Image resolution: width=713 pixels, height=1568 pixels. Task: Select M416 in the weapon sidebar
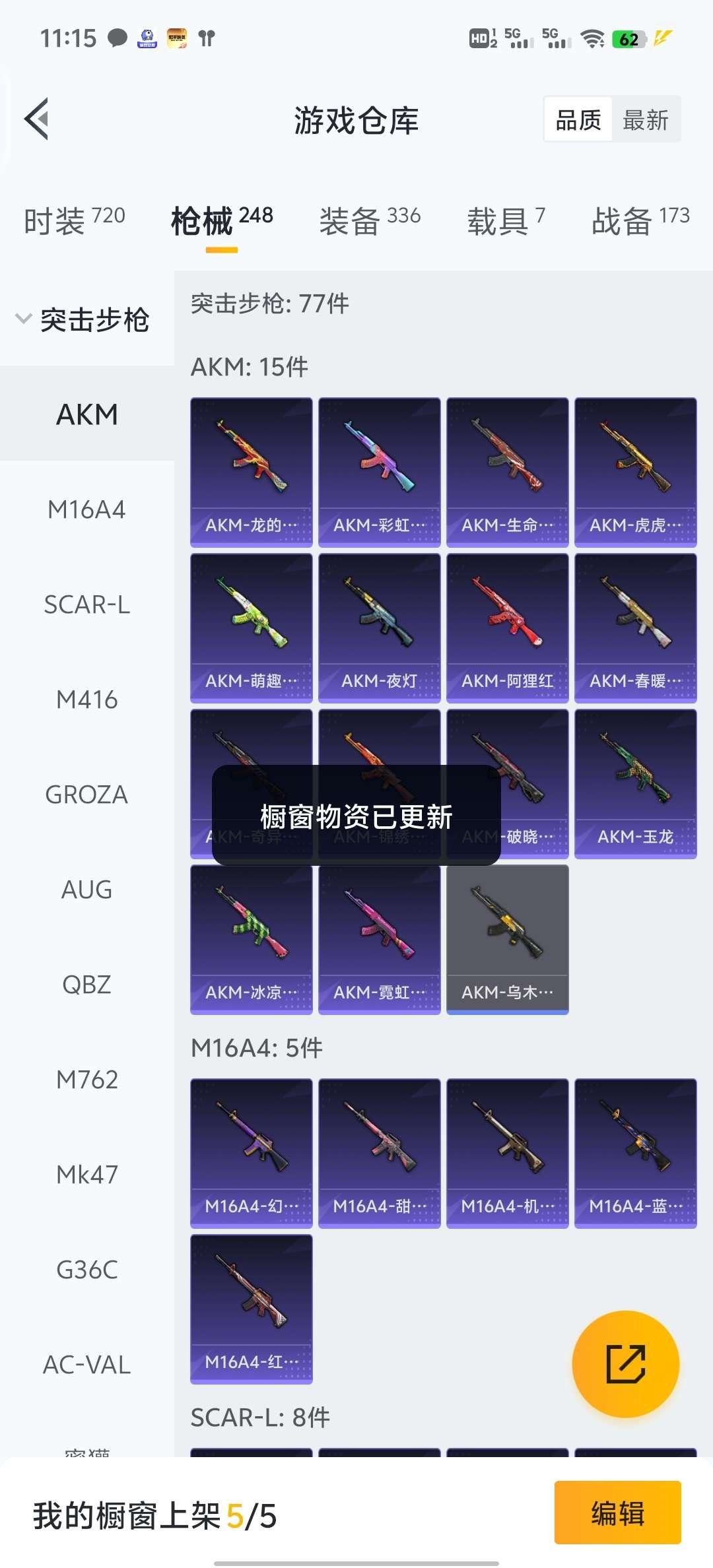point(86,700)
